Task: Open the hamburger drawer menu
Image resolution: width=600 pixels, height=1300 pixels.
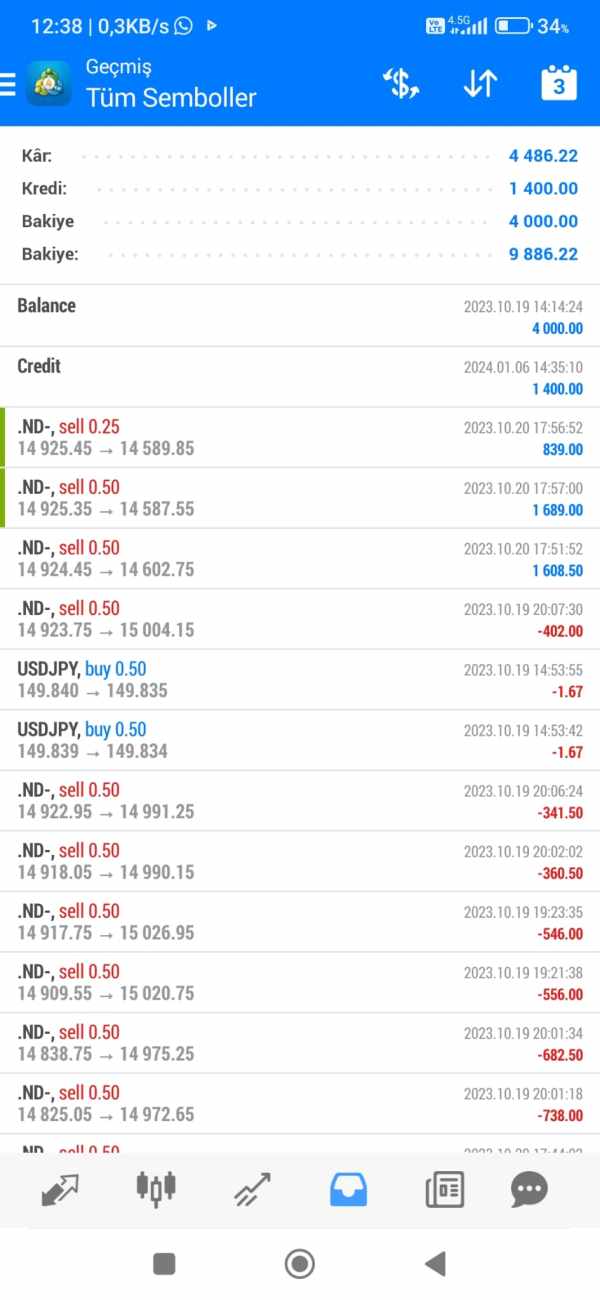Action: (8, 84)
